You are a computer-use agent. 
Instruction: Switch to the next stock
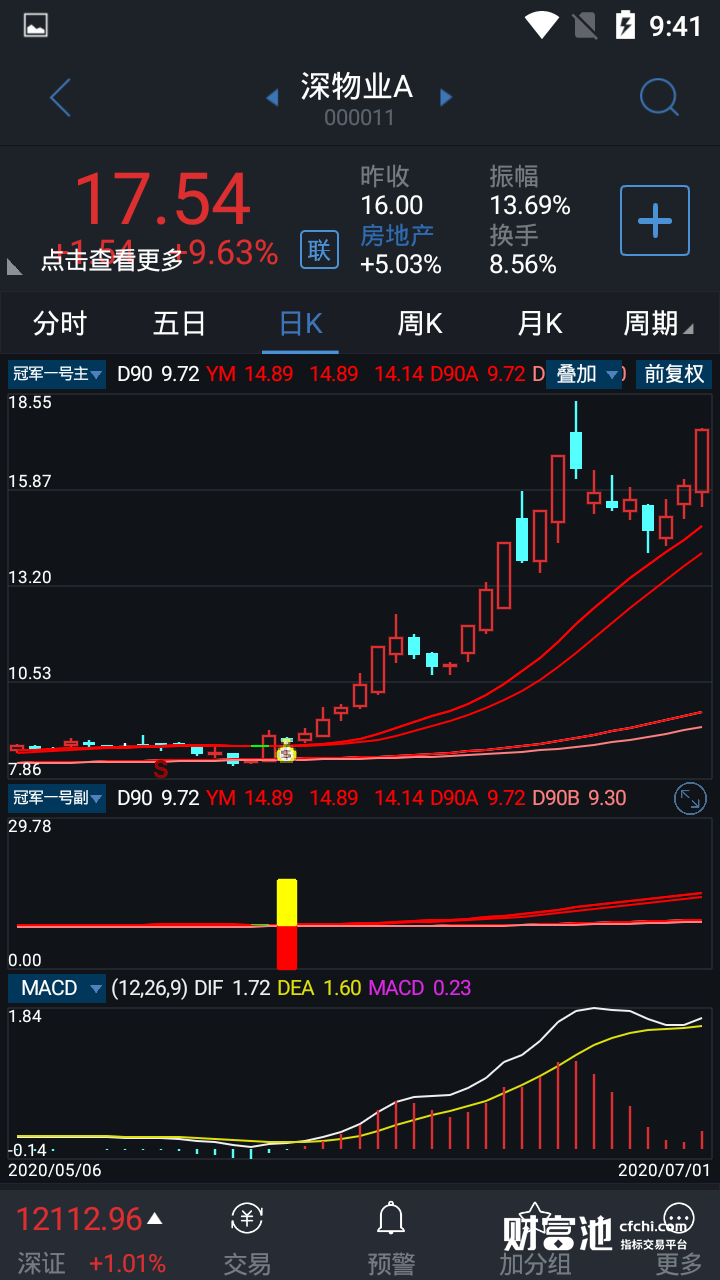pos(446,97)
